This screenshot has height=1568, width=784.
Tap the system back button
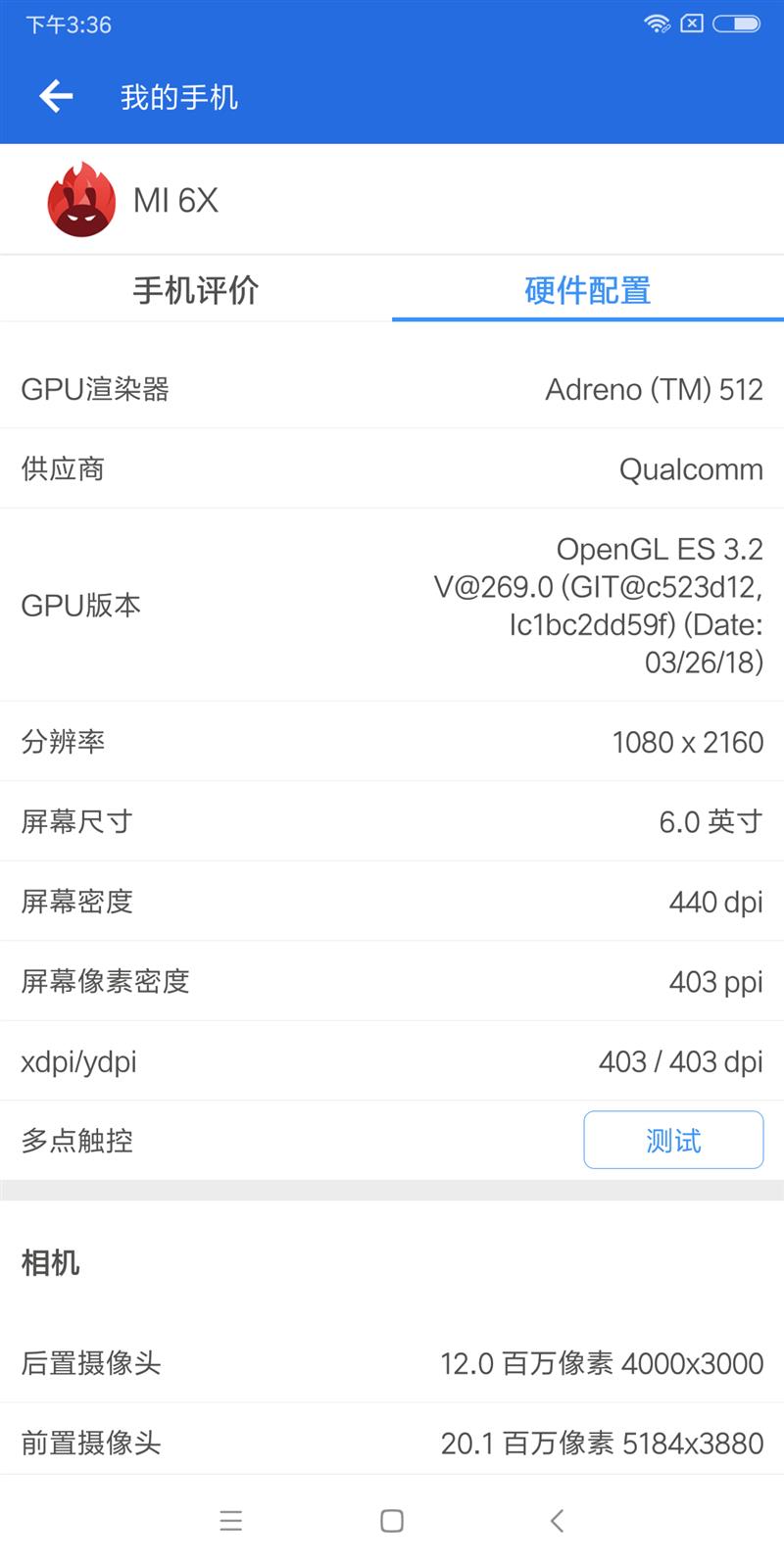click(x=557, y=1520)
